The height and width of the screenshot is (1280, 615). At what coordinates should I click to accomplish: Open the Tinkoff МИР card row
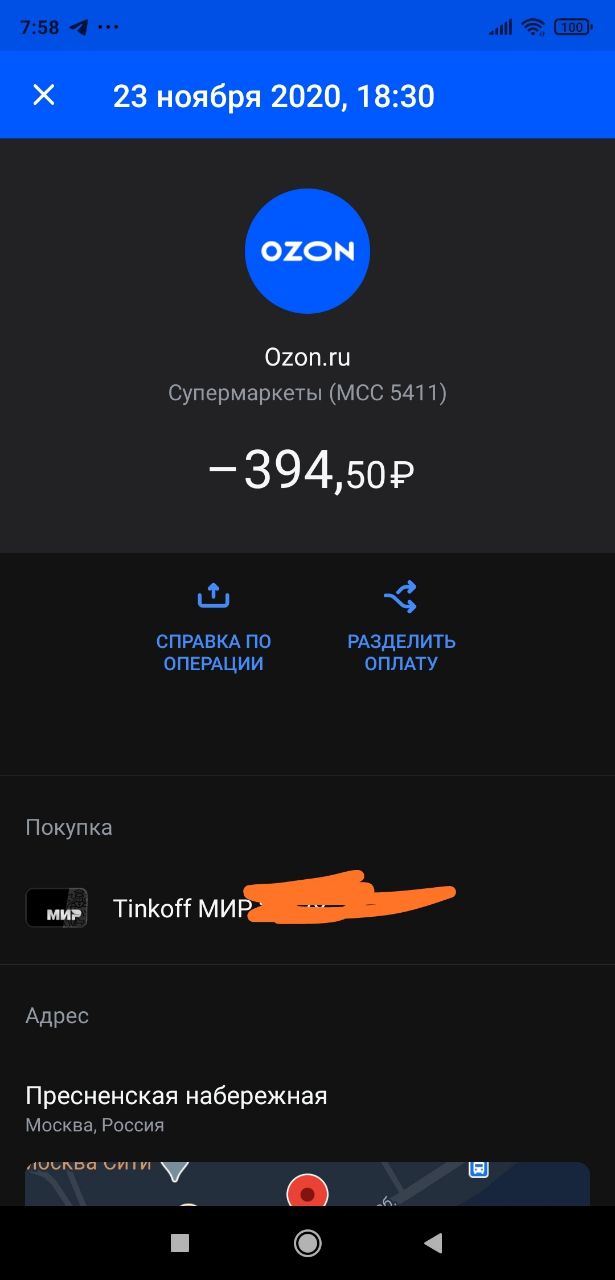[307, 908]
